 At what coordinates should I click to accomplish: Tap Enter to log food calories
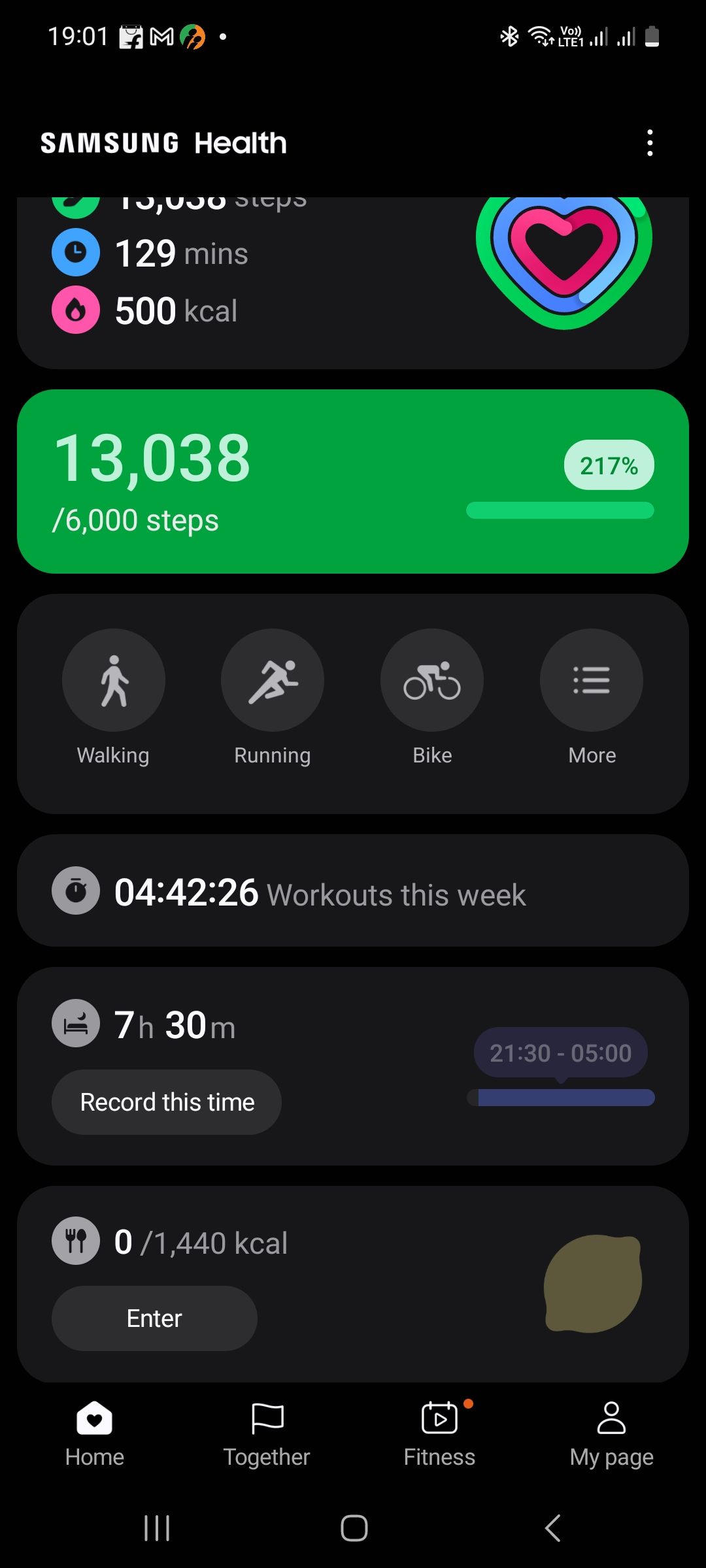154,1318
